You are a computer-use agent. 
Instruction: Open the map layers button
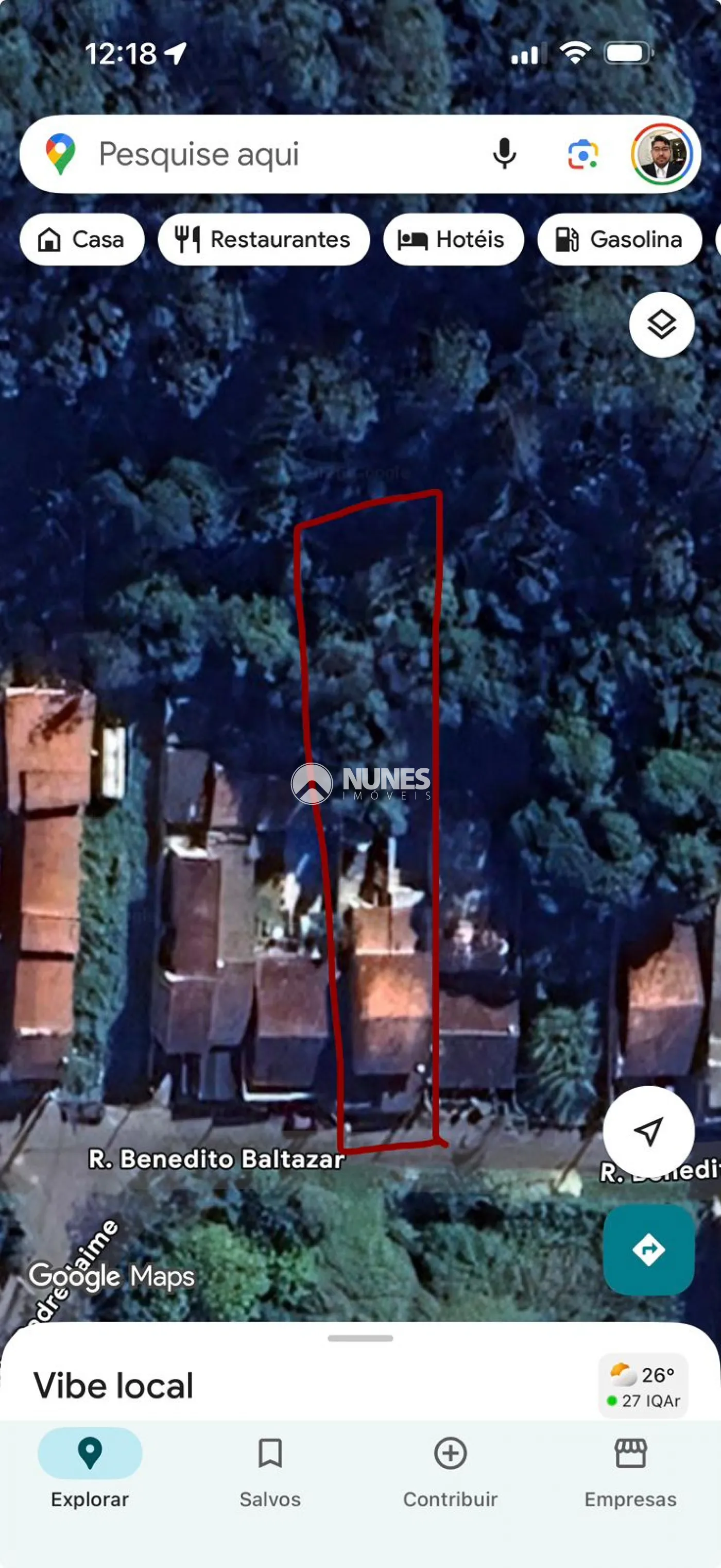(661, 325)
